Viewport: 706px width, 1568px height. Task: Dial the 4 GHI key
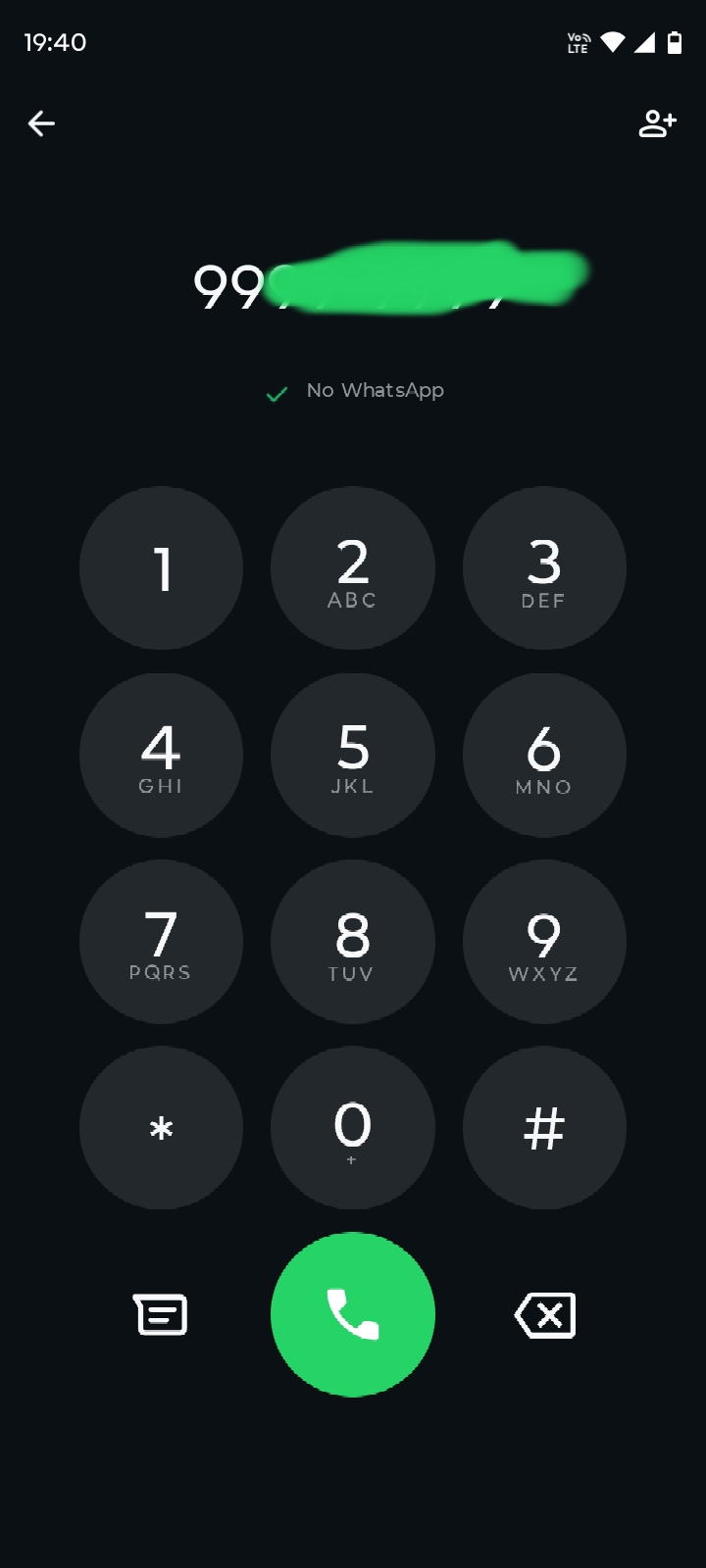point(161,755)
